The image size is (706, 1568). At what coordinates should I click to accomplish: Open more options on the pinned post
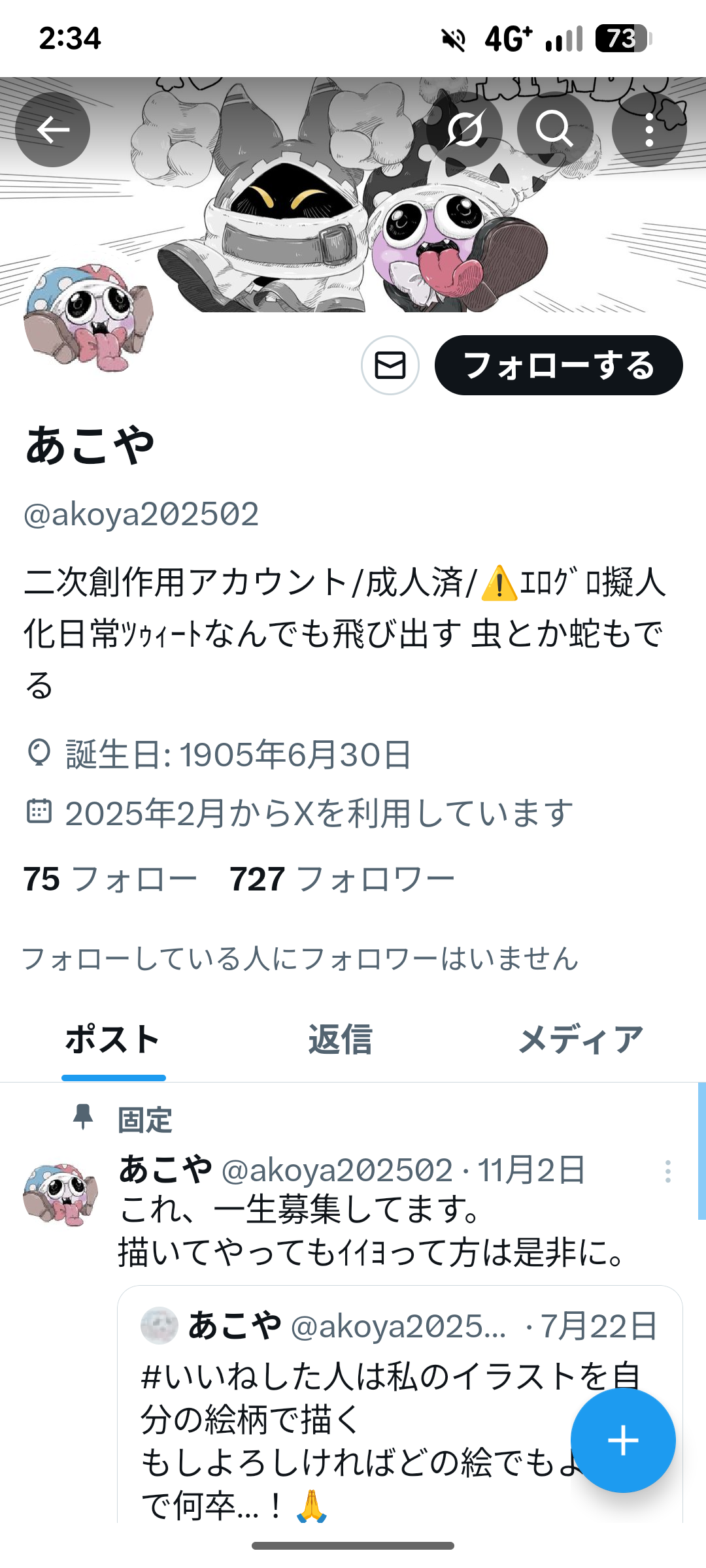(x=667, y=1171)
